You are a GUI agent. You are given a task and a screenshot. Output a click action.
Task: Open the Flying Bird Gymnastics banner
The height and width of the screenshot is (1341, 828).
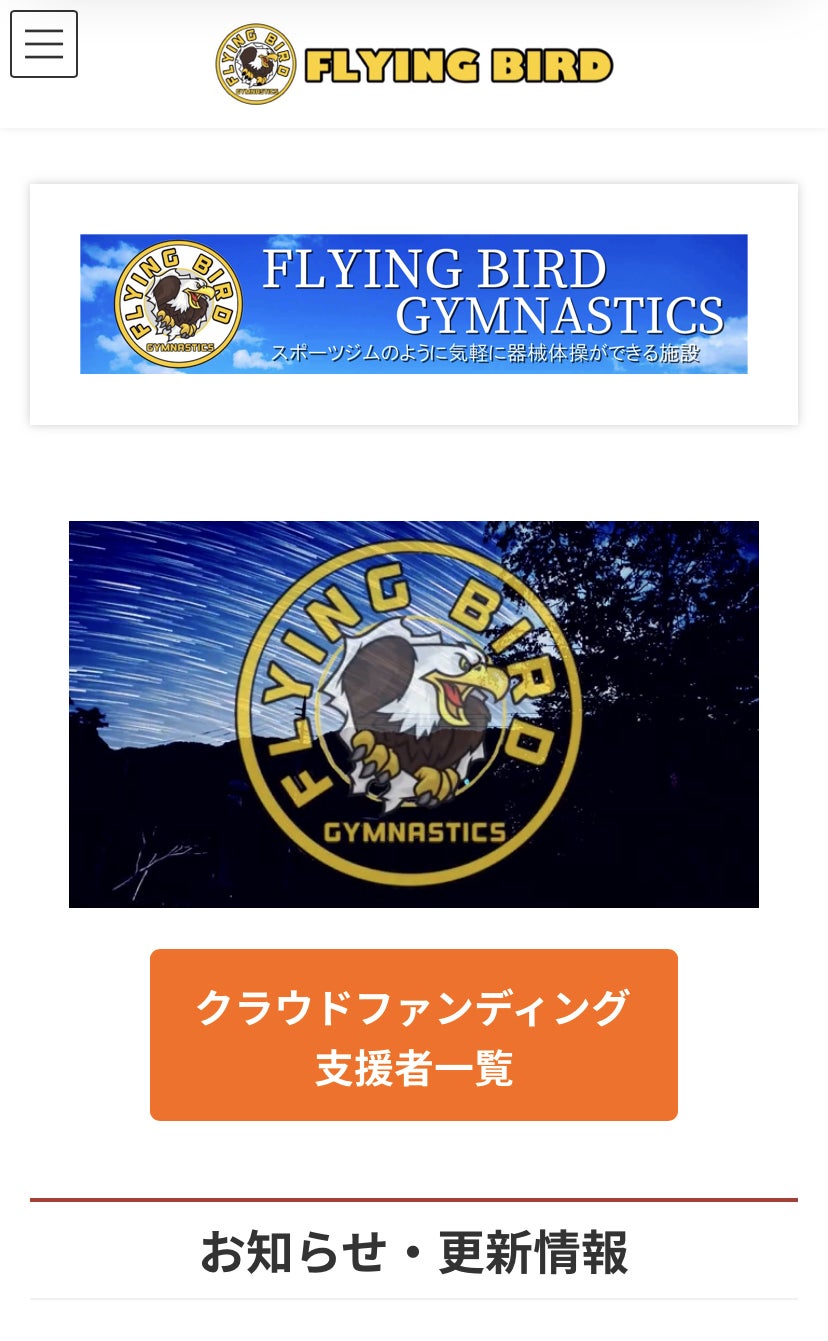click(x=414, y=304)
